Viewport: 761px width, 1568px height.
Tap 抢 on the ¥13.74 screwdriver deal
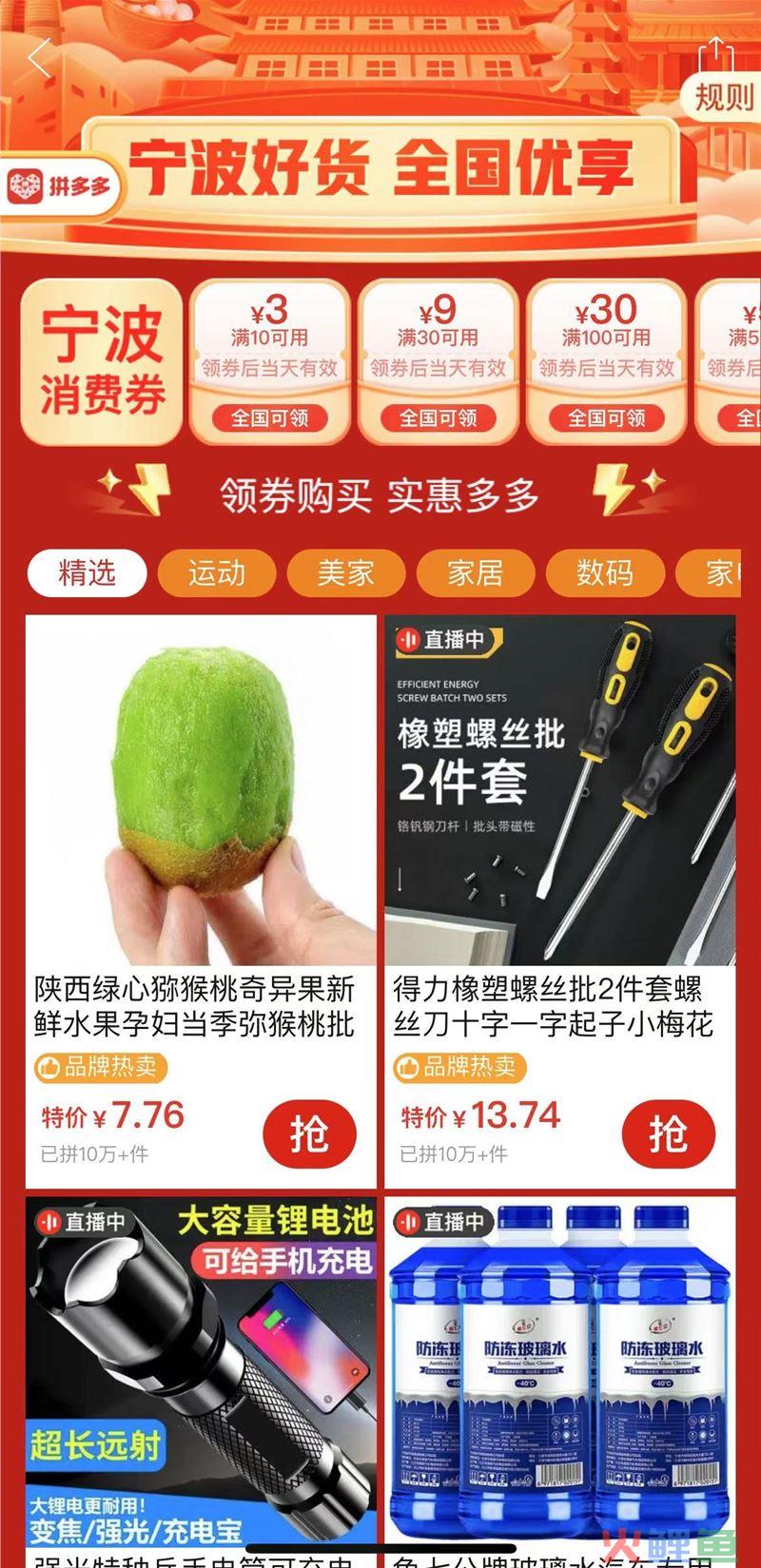click(x=668, y=1133)
